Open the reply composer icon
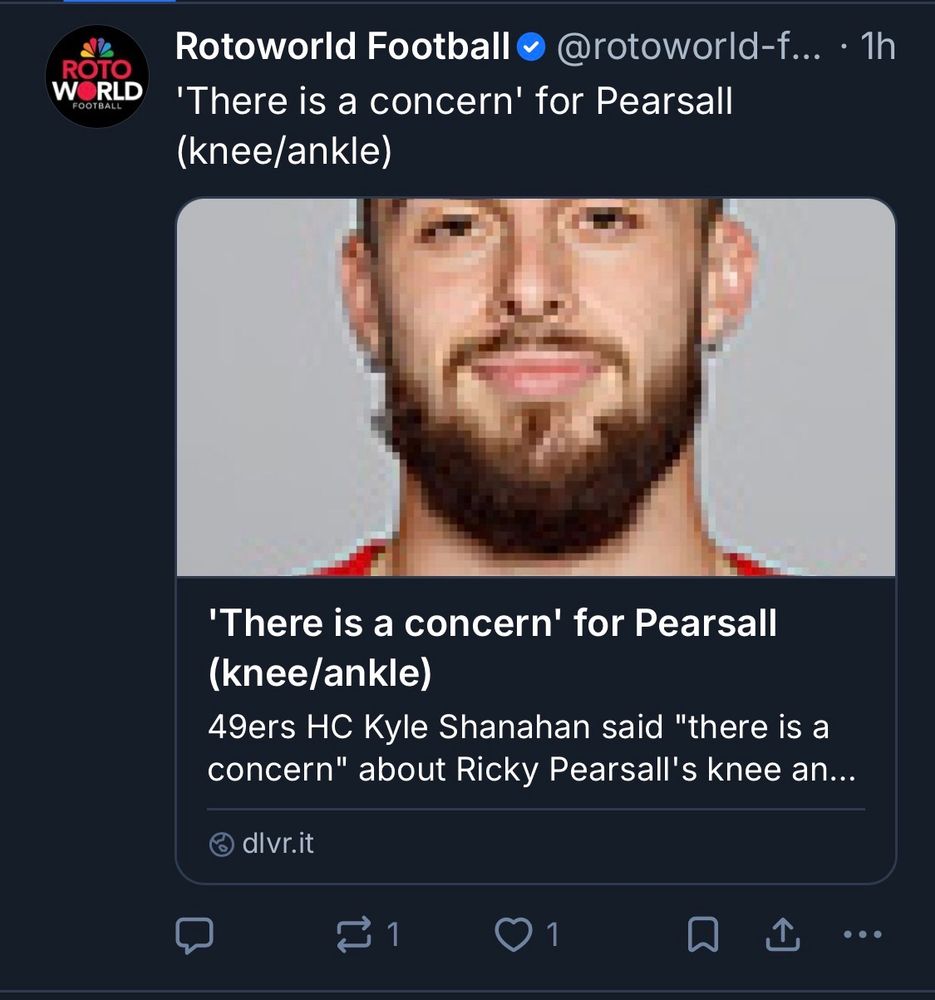Screen dimensions: 935x1000 point(196,935)
